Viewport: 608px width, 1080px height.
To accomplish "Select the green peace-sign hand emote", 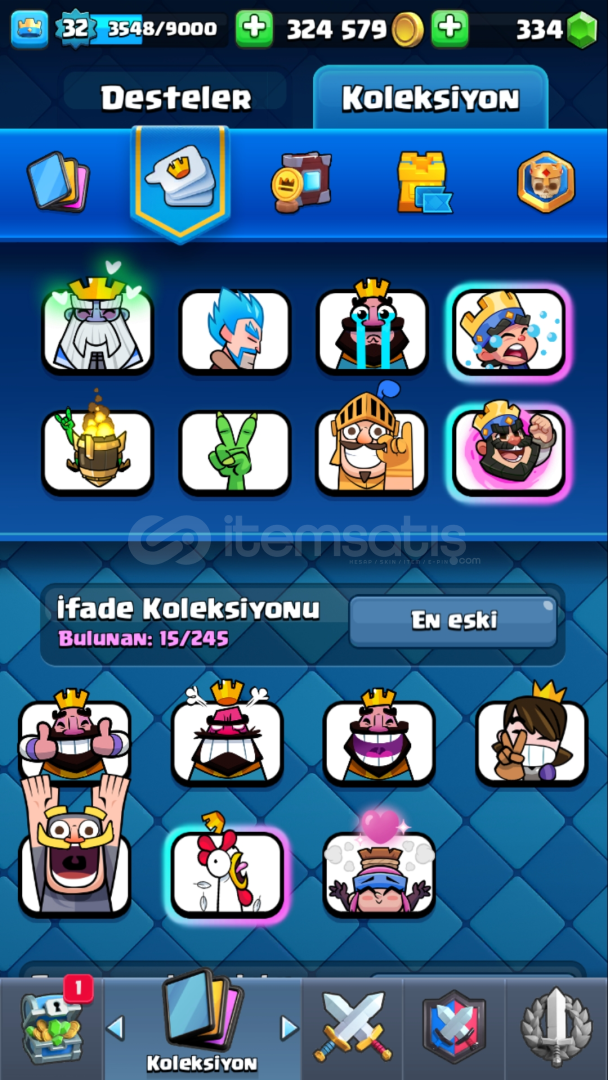I will tap(235, 453).
